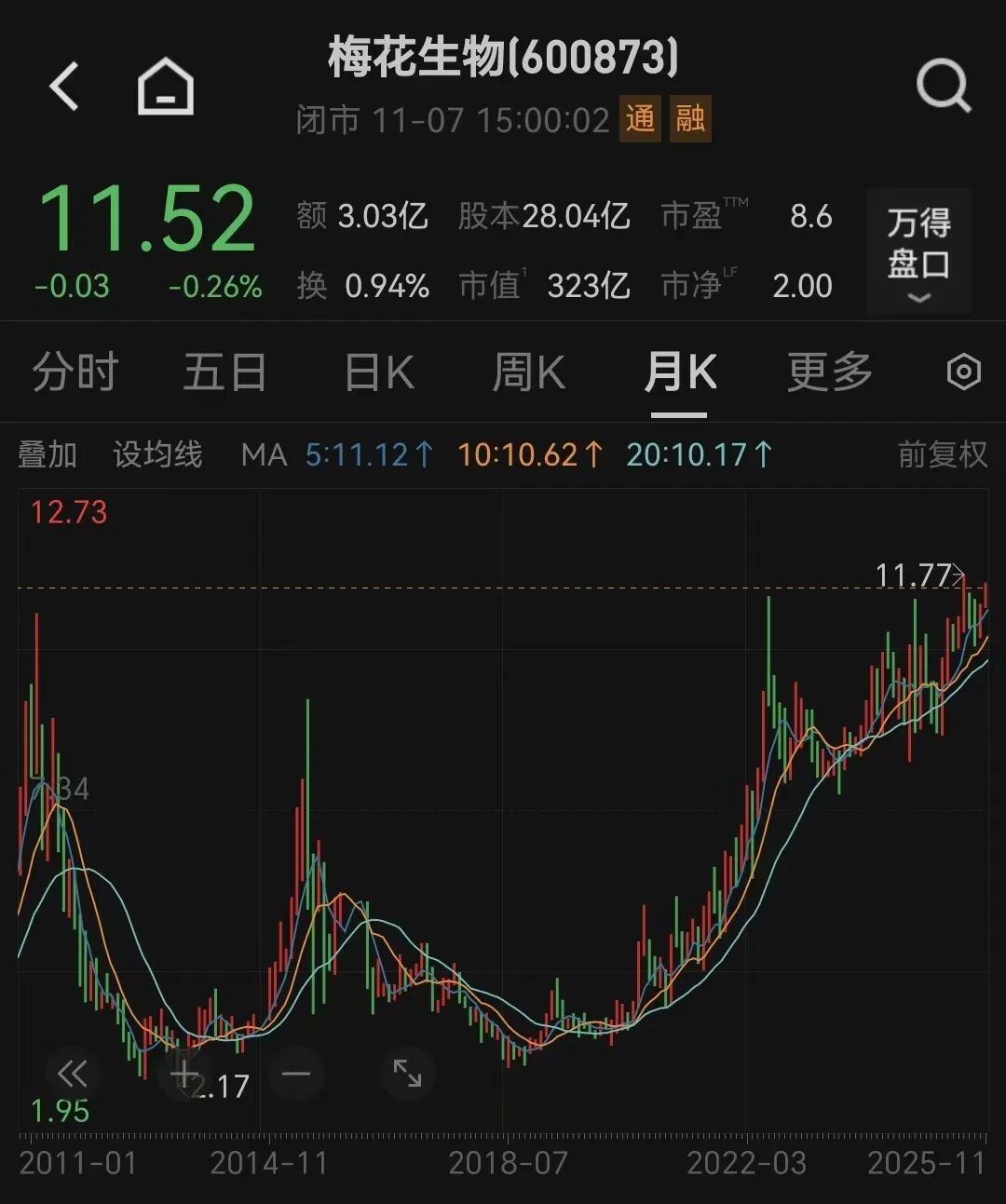Select the 周K chart tab
This screenshot has height=1204, width=1006.
click(528, 372)
